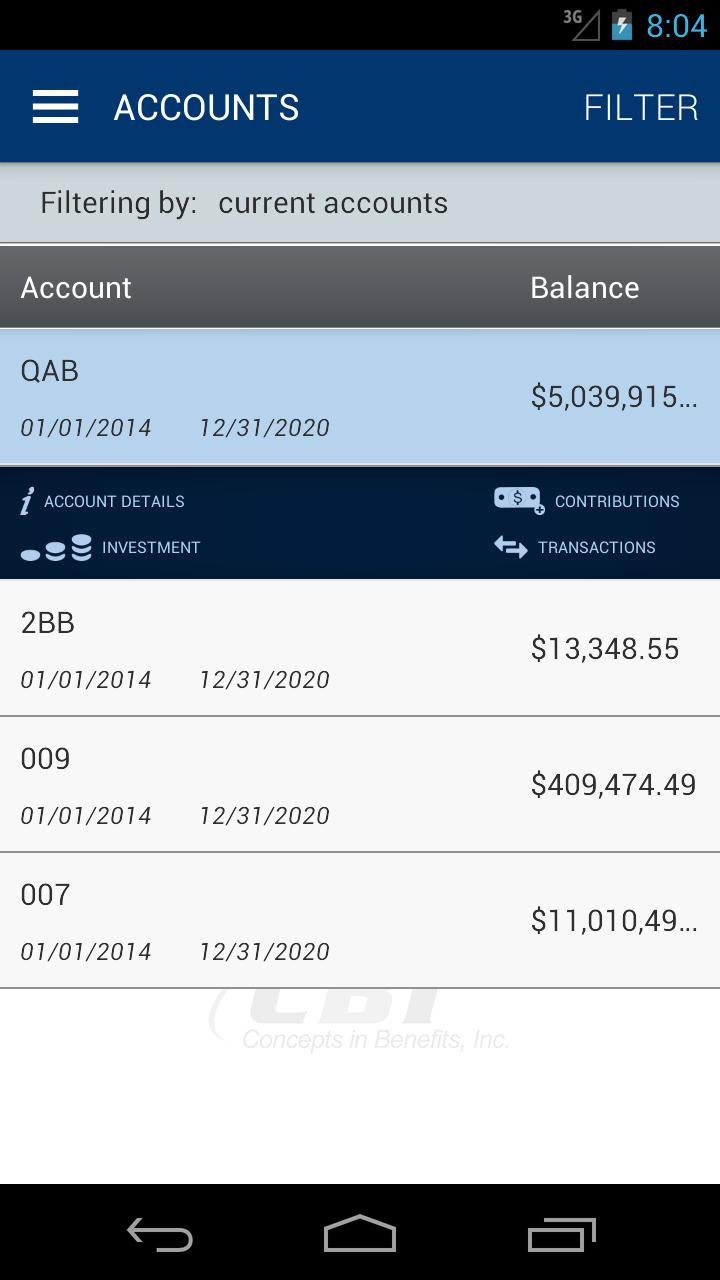Click the battery indicator in the status bar
Screen dimensions: 720x1280
pyautogui.click(x=622, y=25)
